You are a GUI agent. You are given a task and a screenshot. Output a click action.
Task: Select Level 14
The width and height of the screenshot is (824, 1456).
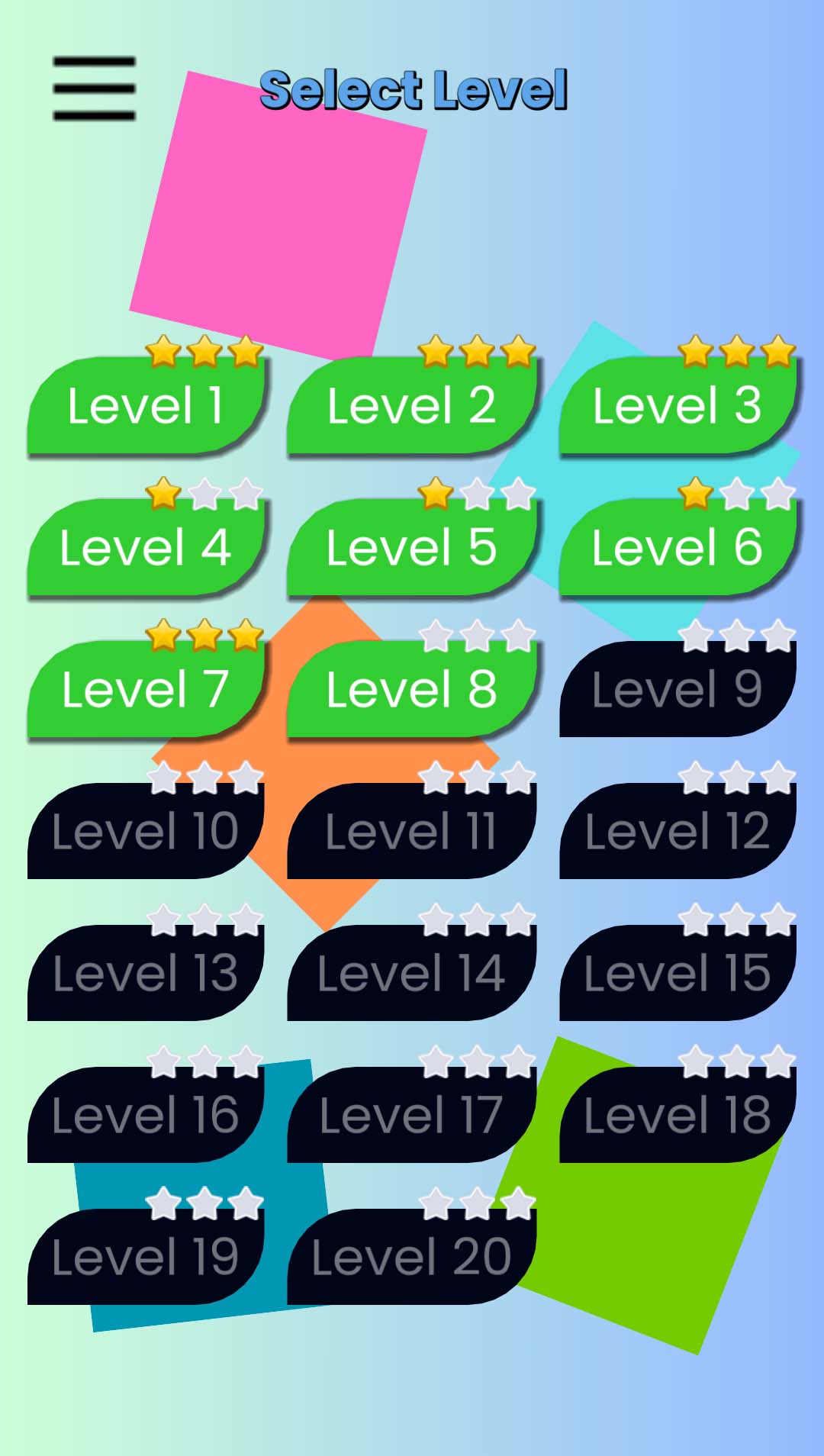pos(411,973)
